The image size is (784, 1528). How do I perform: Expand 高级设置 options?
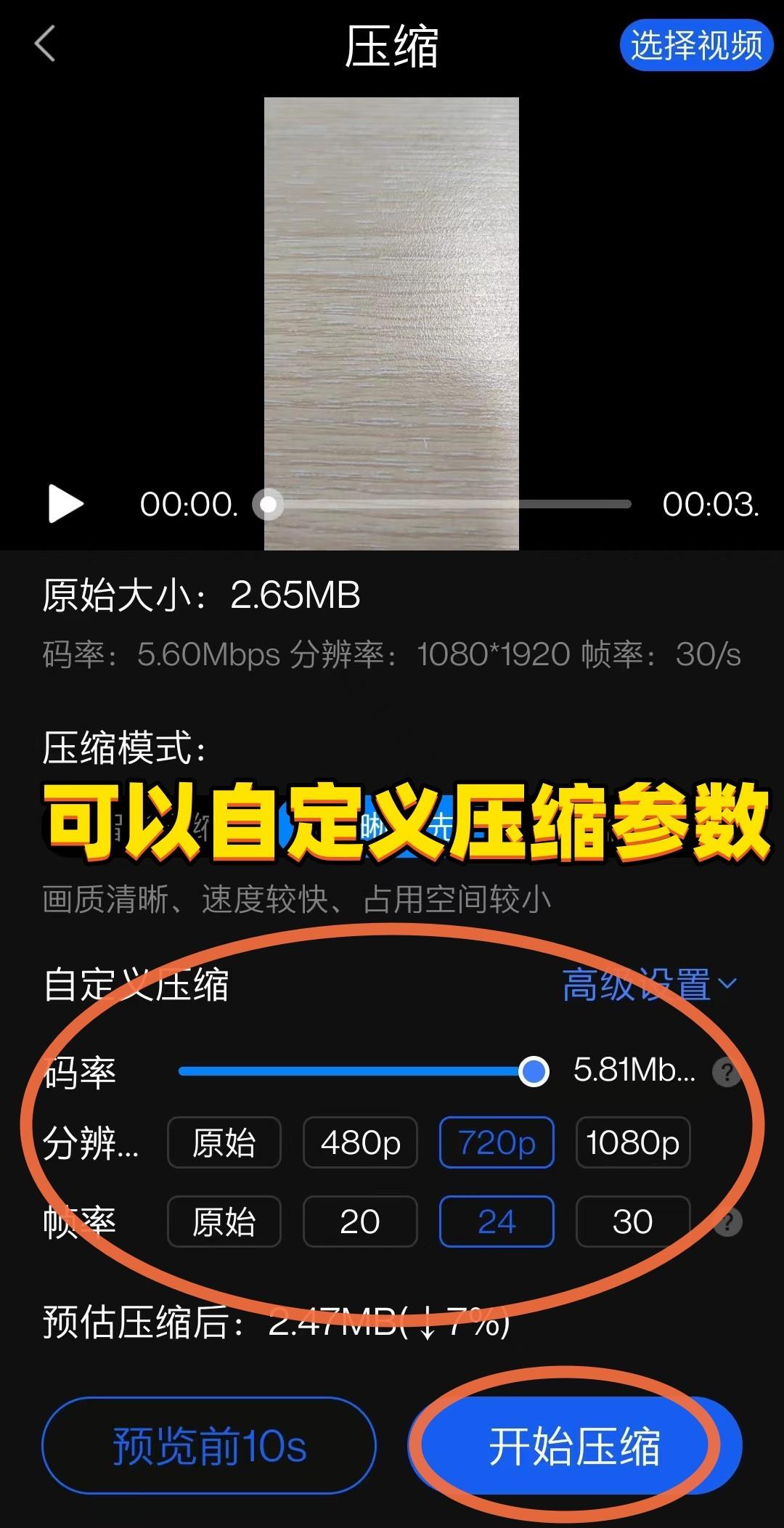point(650,985)
